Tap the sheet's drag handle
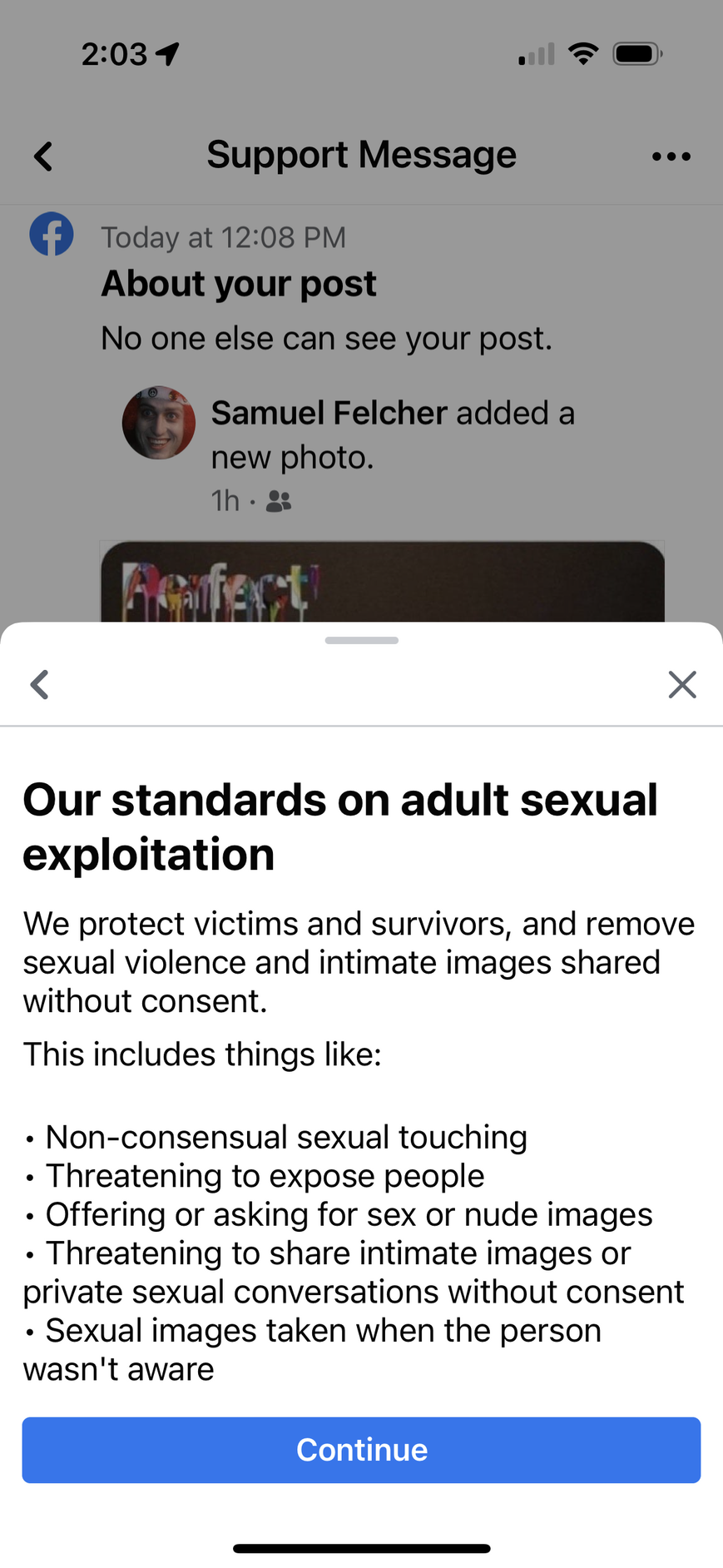Viewport: 723px width, 1568px height. [361, 640]
